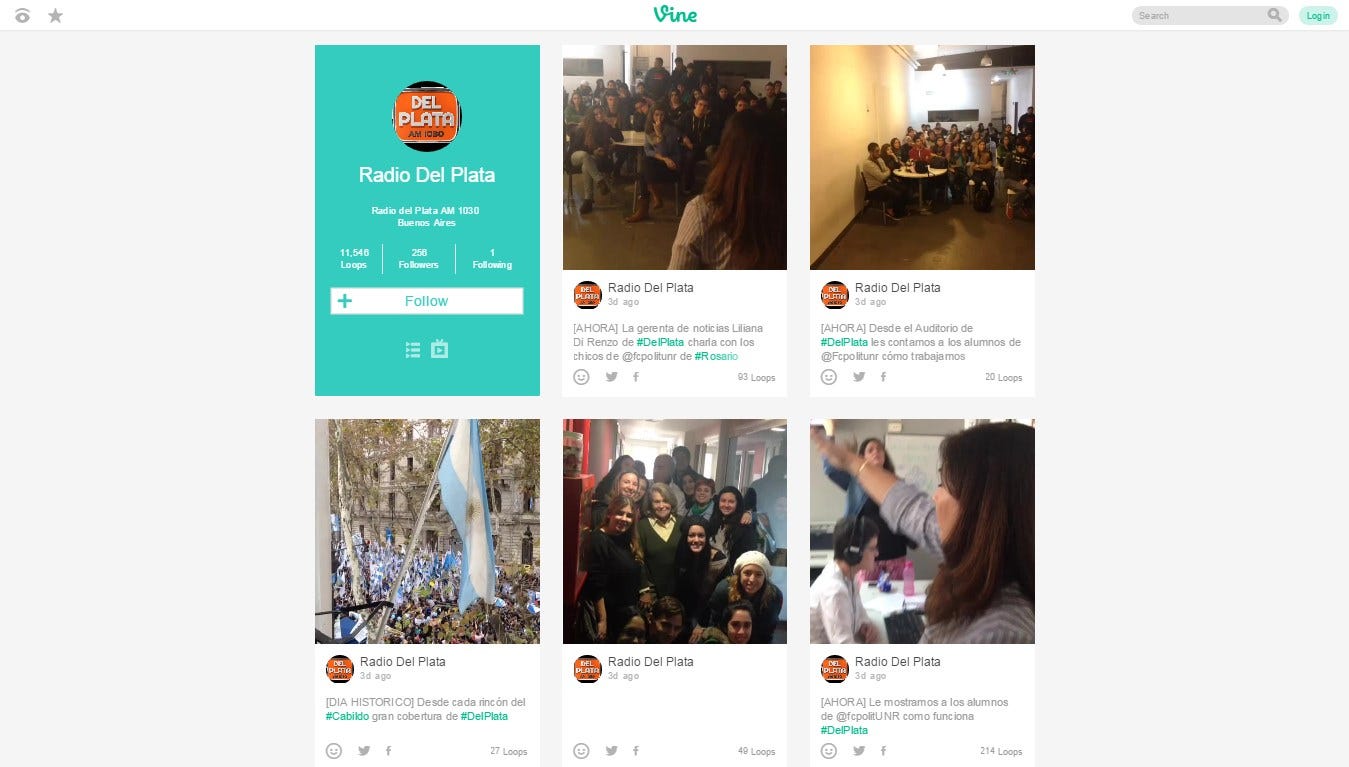This screenshot has width=1349, height=767.
Task: Share the 20 Loops post on Twitter
Action: click(859, 377)
